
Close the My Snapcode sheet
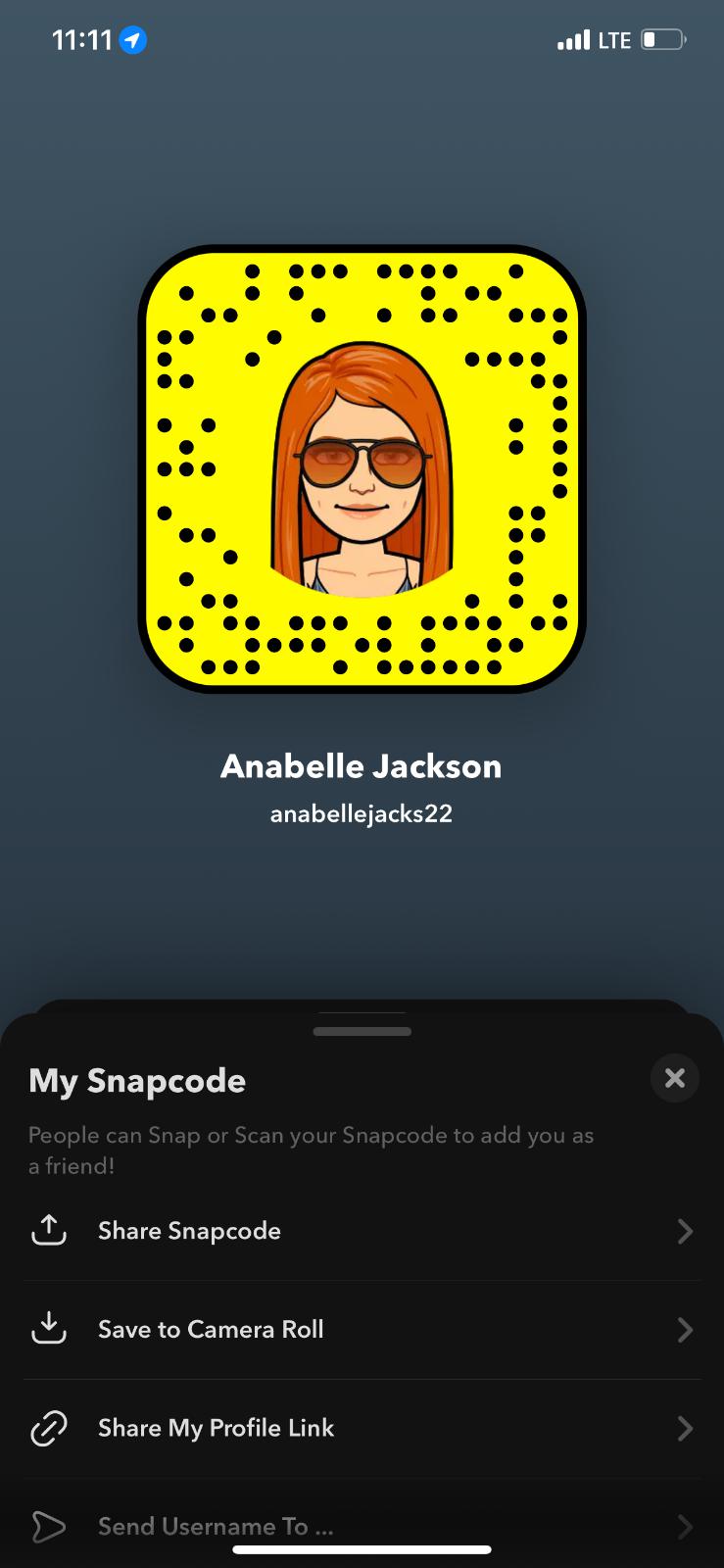pyautogui.click(x=674, y=1078)
